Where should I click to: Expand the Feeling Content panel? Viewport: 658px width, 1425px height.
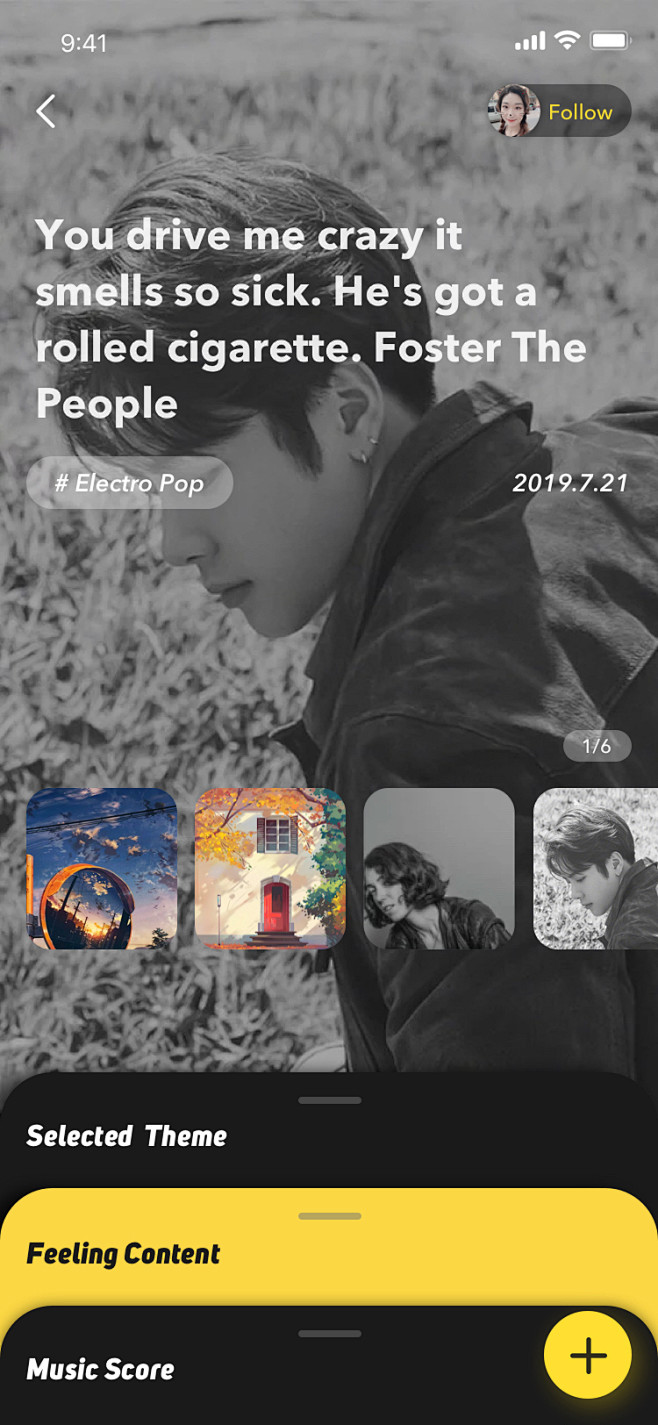pos(329,1247)
